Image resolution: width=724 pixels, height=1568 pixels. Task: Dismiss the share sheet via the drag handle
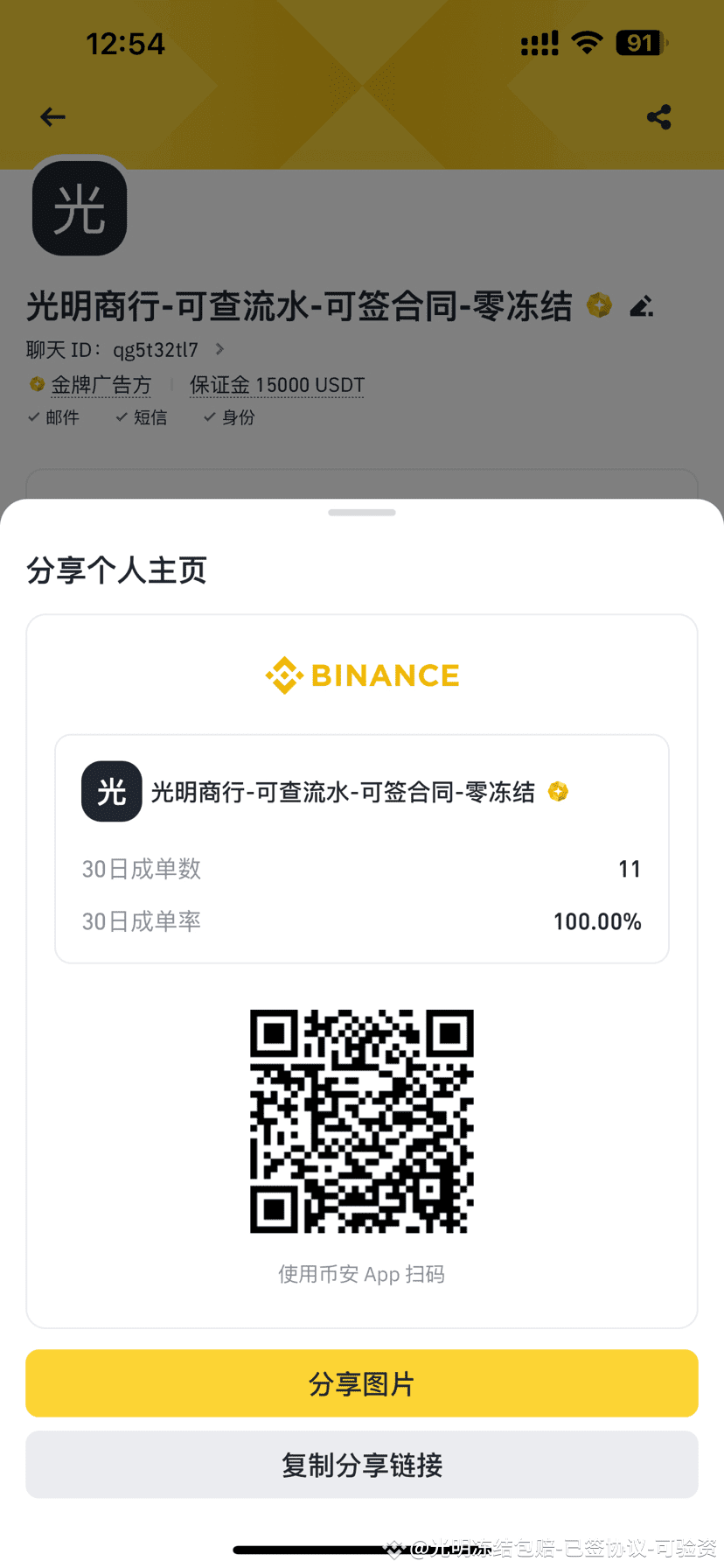(x=362, y=513)
